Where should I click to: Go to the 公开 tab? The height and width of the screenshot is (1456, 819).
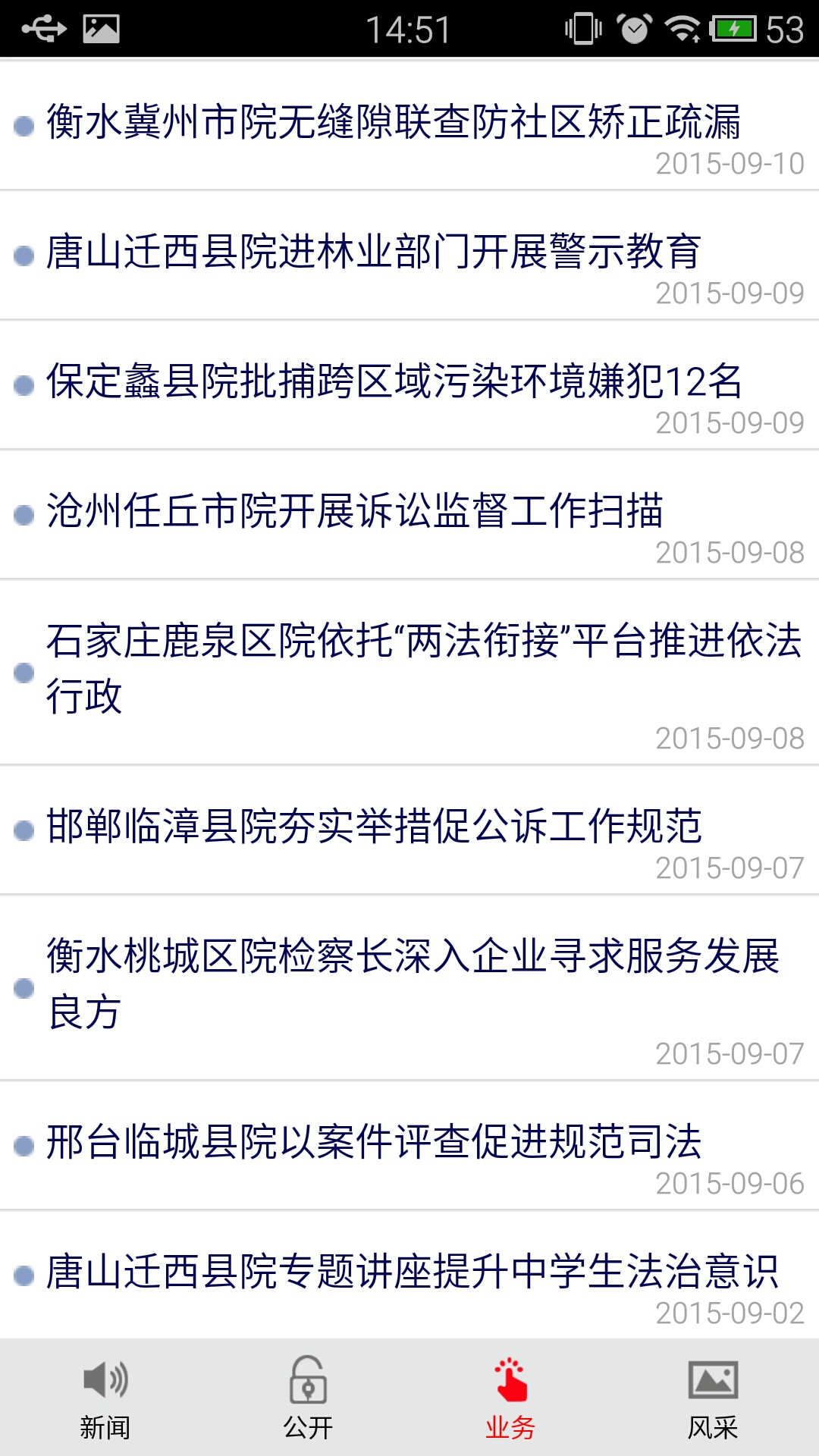[308, 1398]
